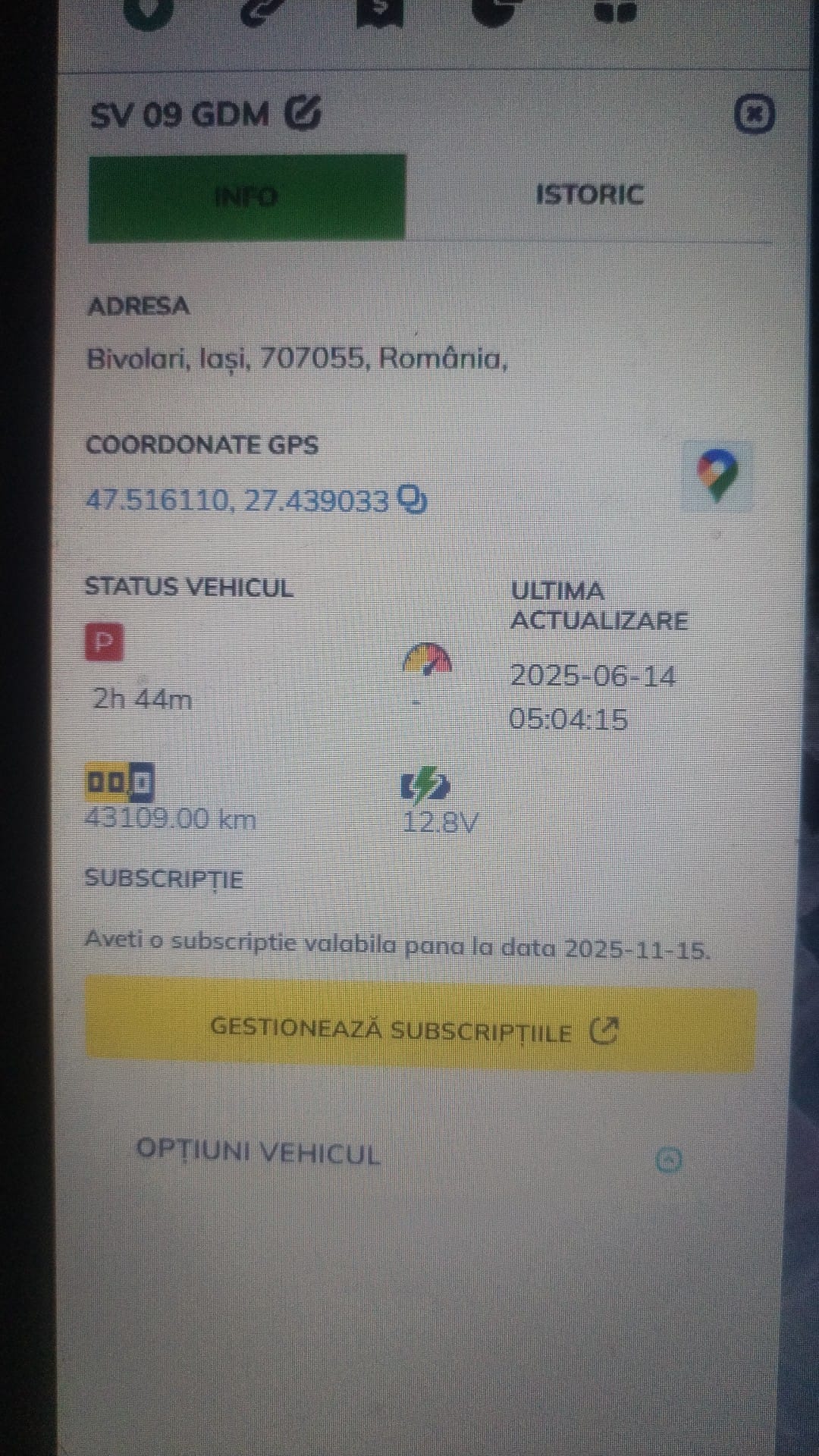
Task: Close the vehicle details panel
Action: pos(754,115)
